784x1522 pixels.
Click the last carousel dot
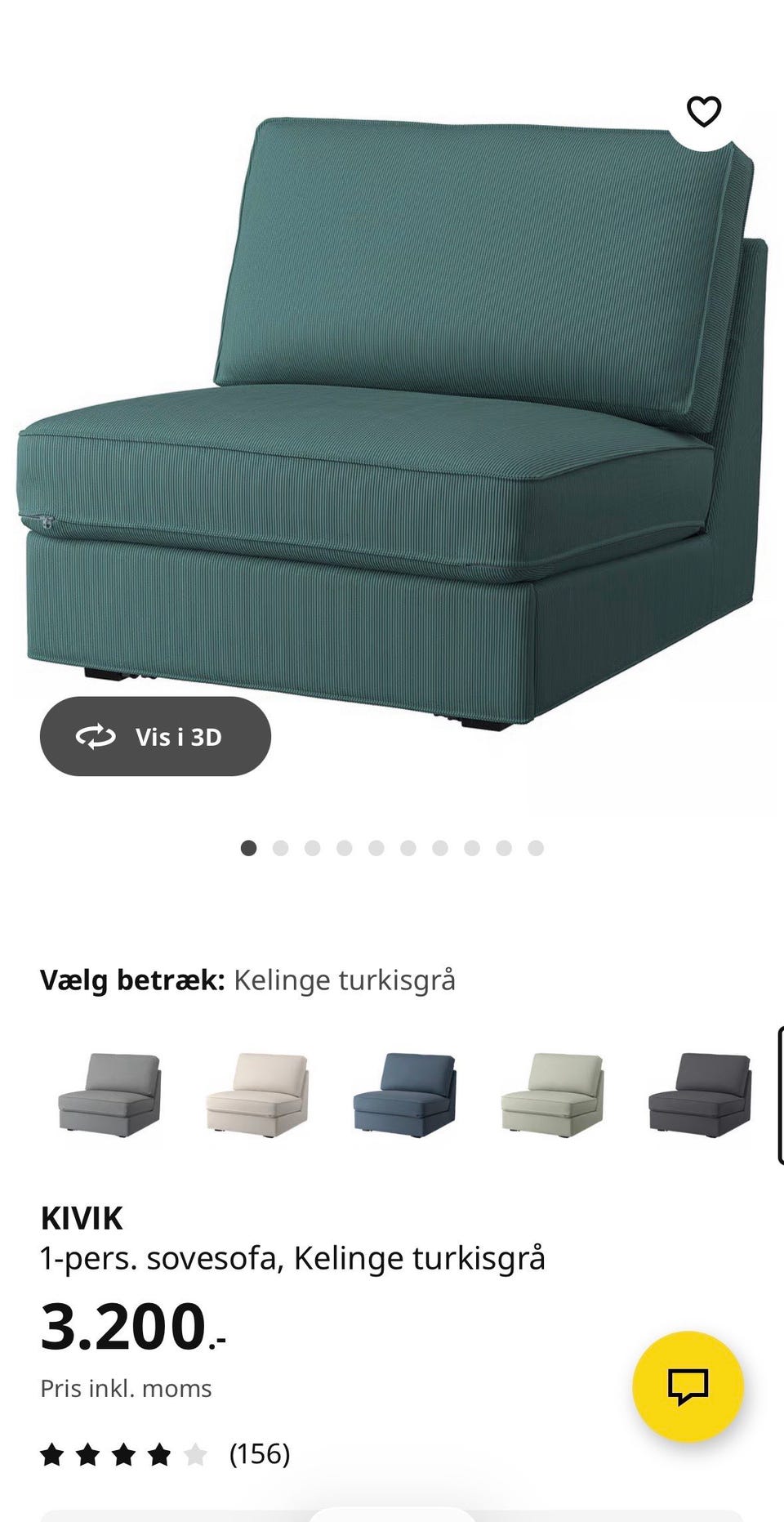click(536, 848)
